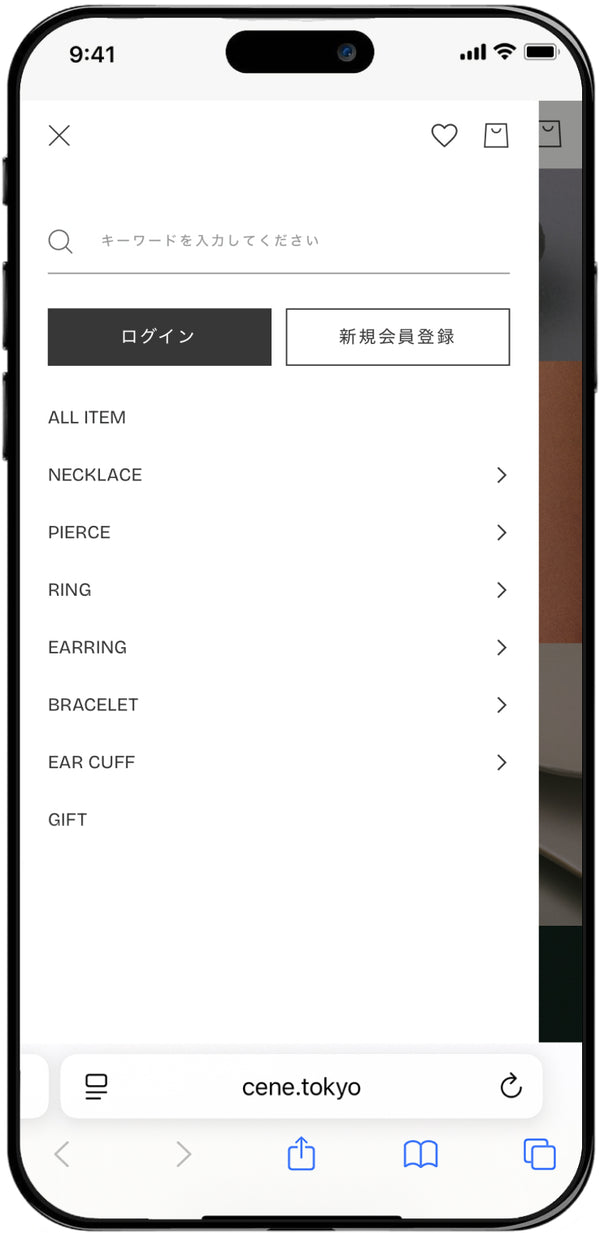Open ALL ITEM category
This screenshot has width=600, height=1233.
87,418
